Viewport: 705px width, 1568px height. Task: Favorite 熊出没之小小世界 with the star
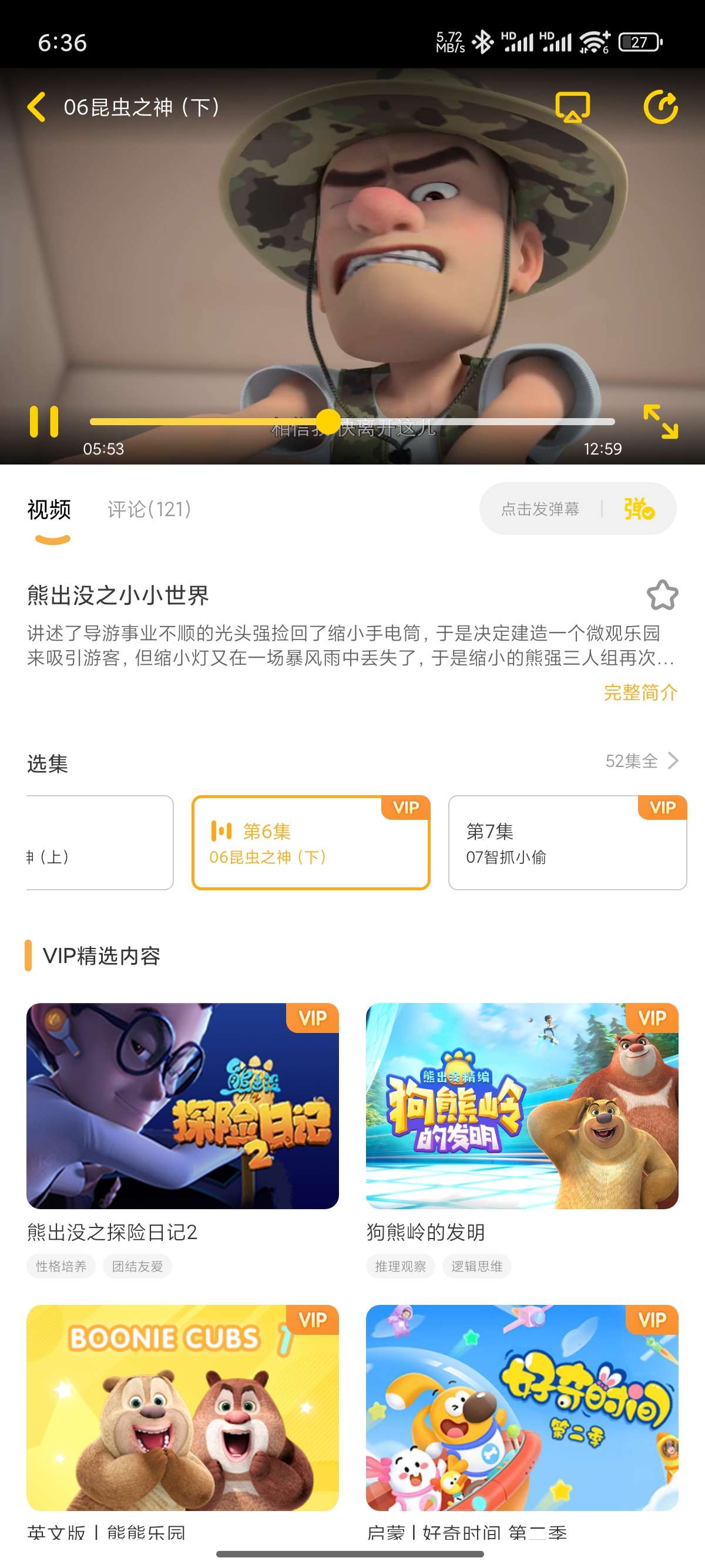click(x=662, y=595)
